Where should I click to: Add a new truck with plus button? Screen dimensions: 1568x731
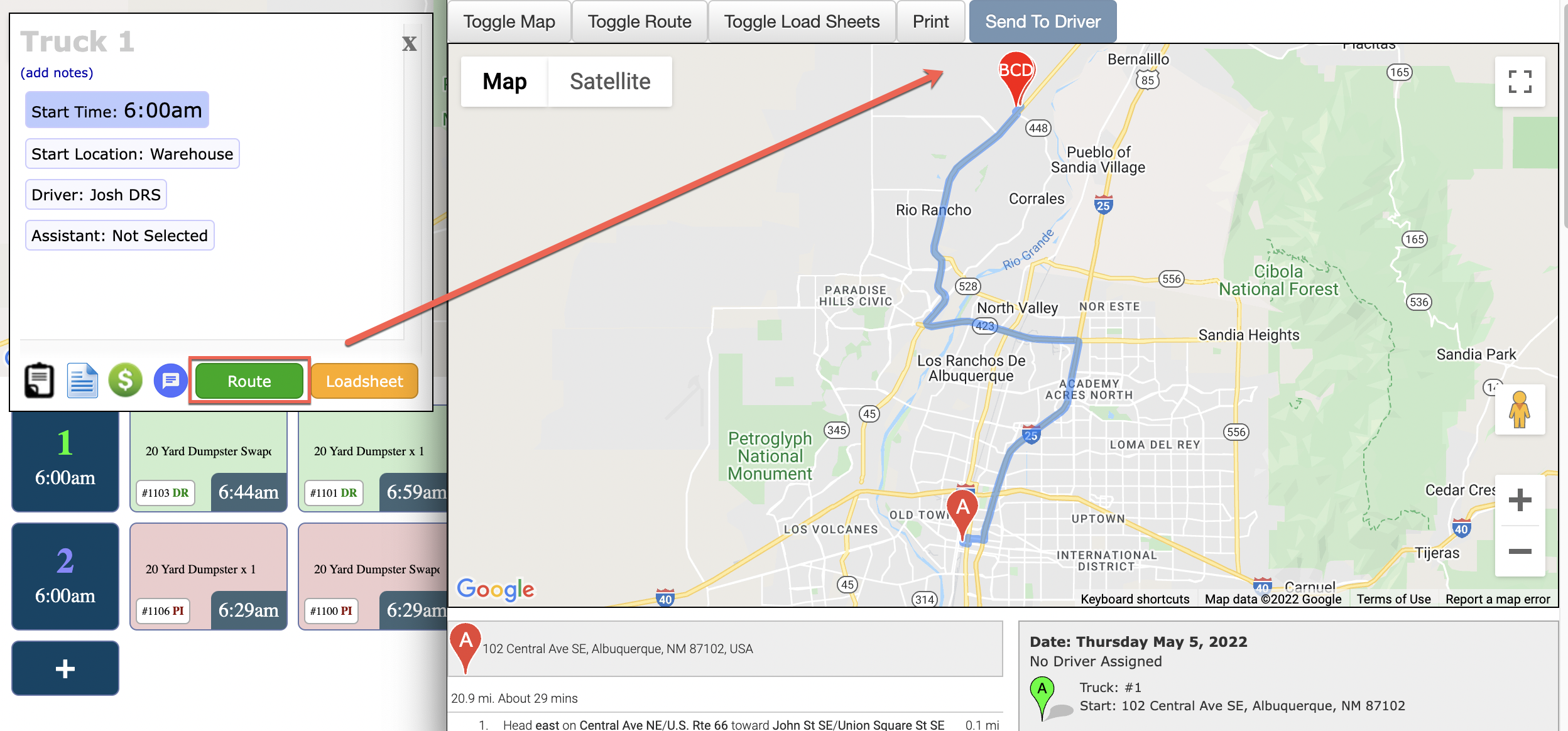click(x=65, y=669)
